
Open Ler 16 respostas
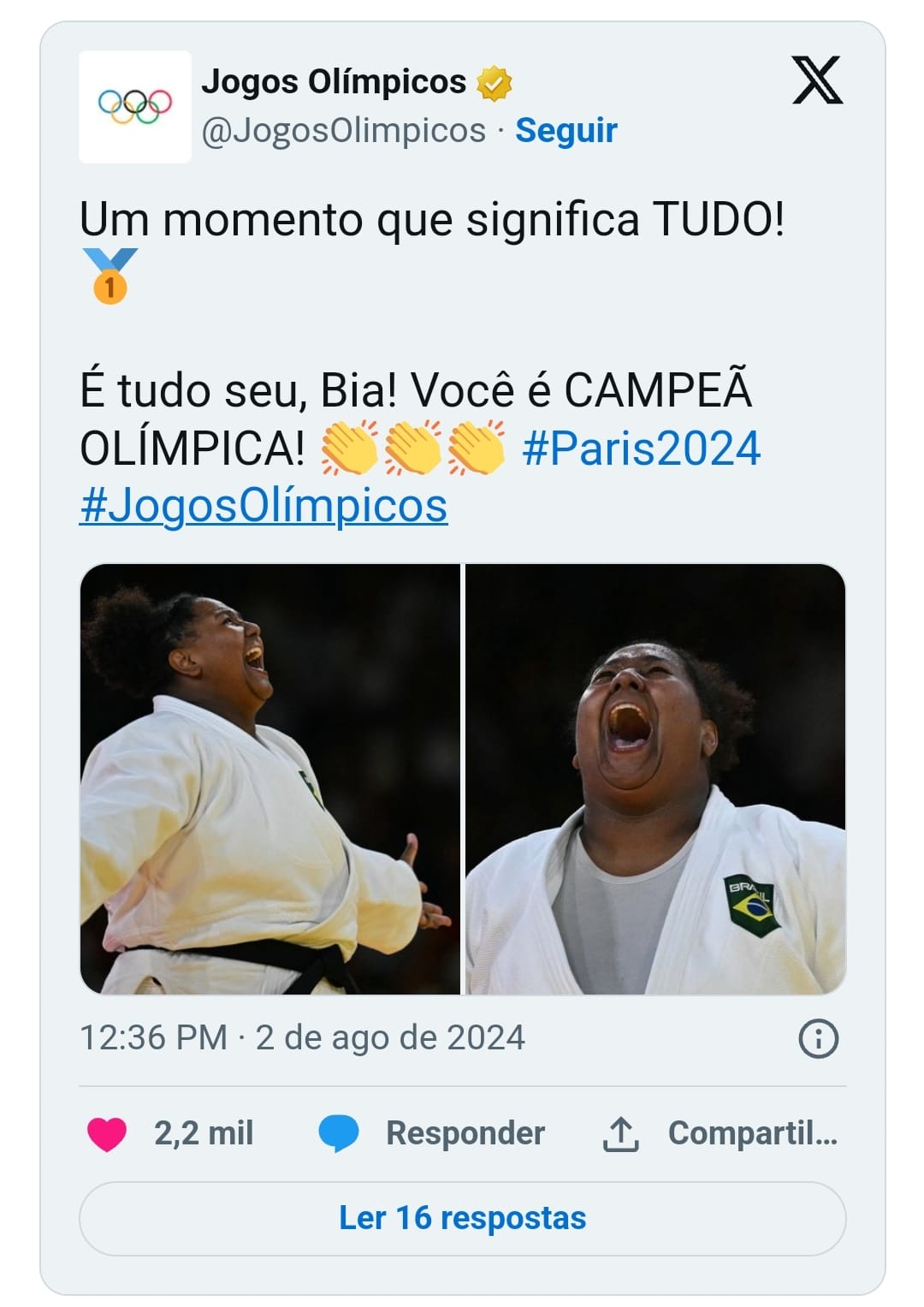point(462,1218)
